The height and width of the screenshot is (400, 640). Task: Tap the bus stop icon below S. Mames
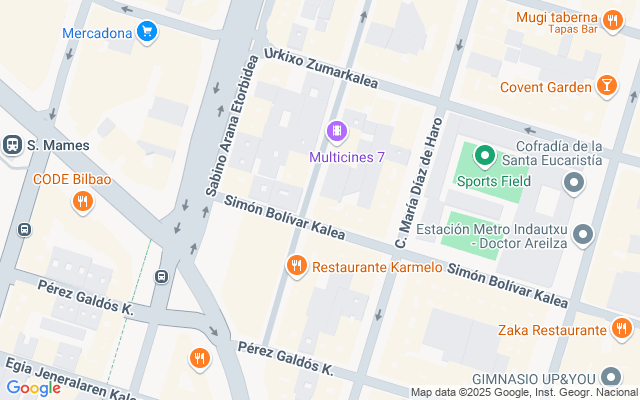(x=24, y=230)
